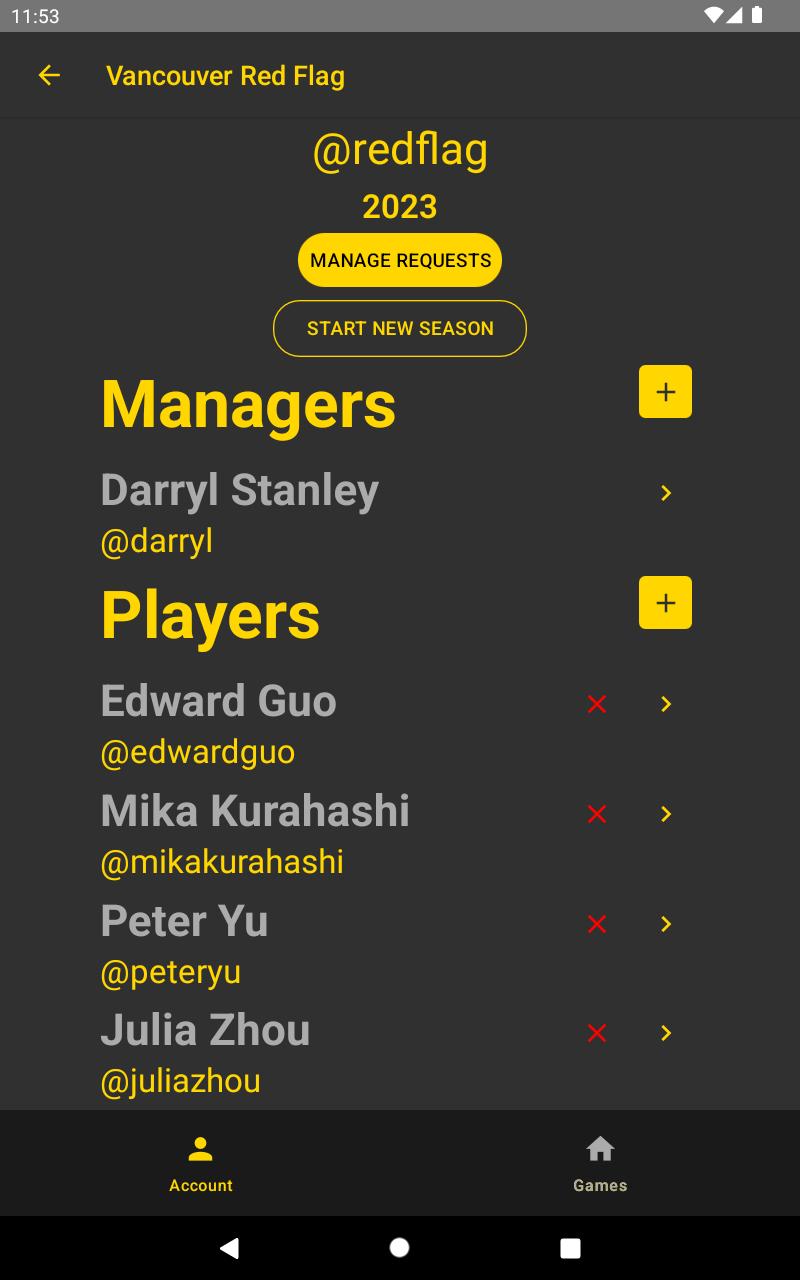The image size is (800, 1280).
Task: Remove Mika Kurahashi from players
Action: tap(597, 814)
